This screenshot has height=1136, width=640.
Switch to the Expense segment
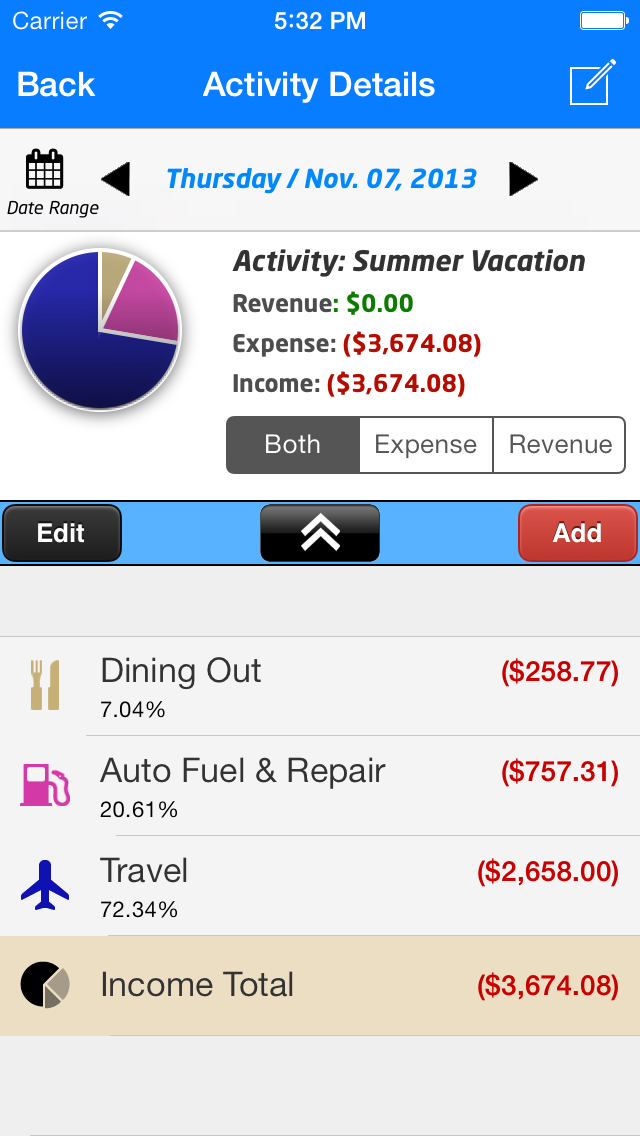tap(426, 445)
